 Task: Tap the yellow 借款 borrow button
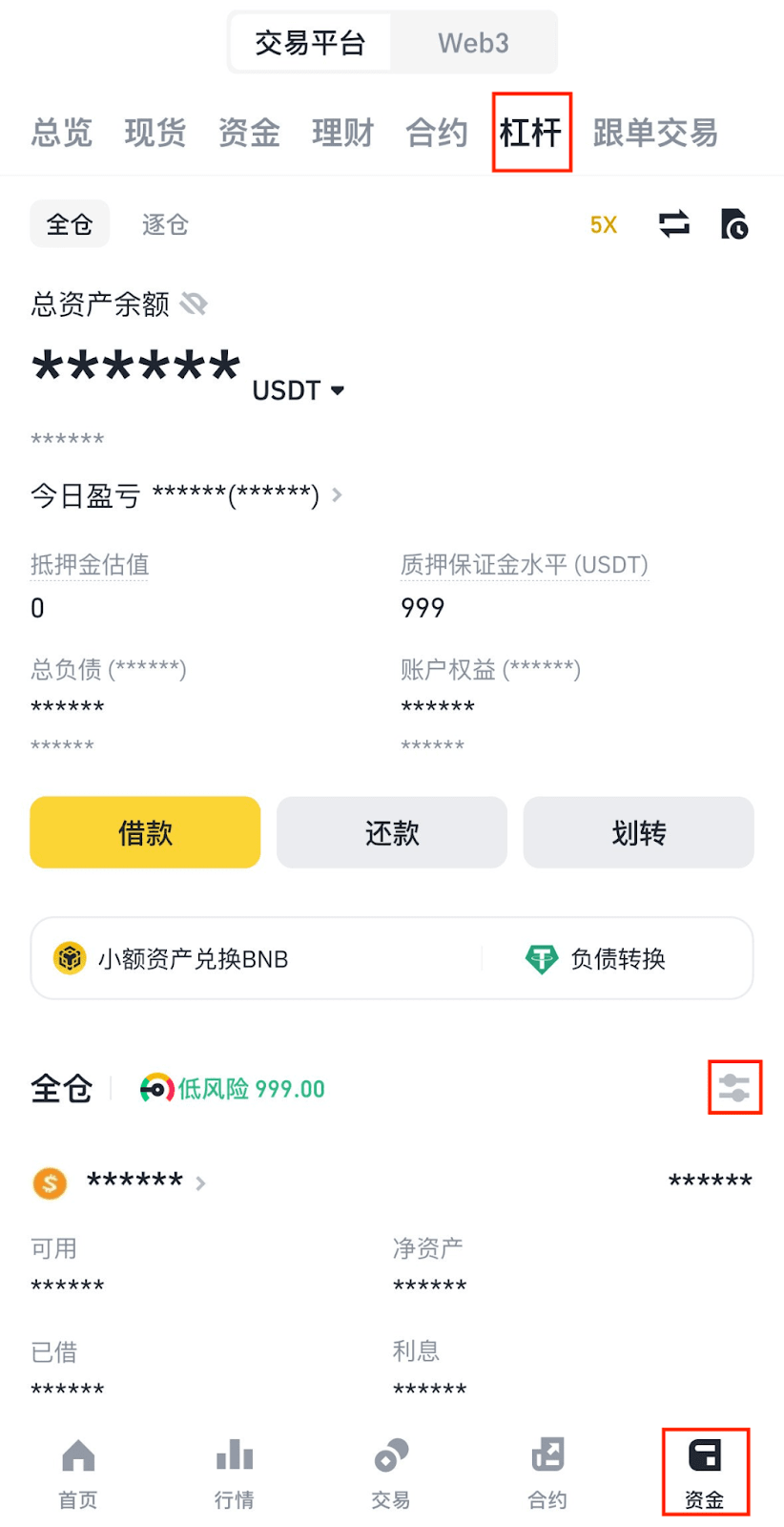(x=145, y=832)
